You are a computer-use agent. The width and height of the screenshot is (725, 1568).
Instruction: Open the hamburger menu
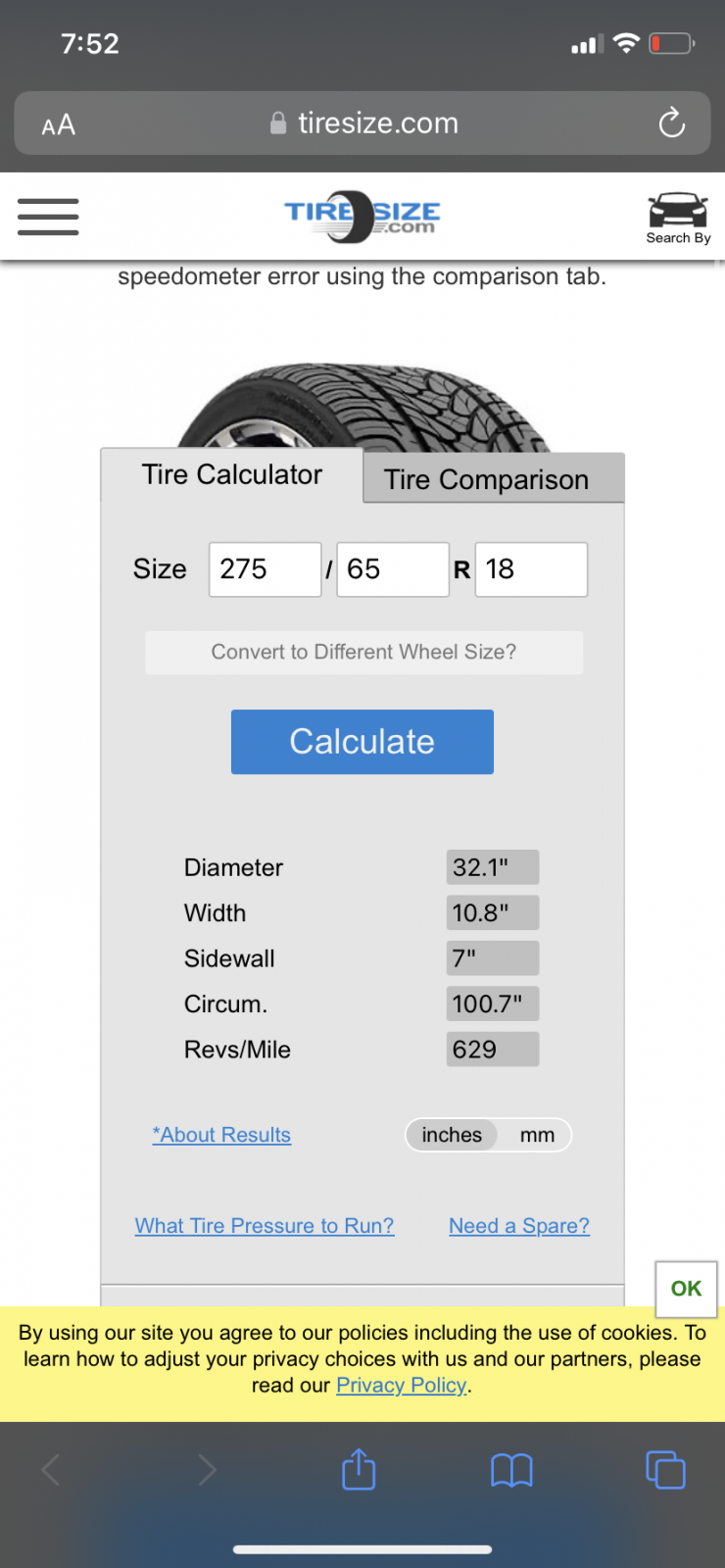pyautogui.click(x=48, y=217)
